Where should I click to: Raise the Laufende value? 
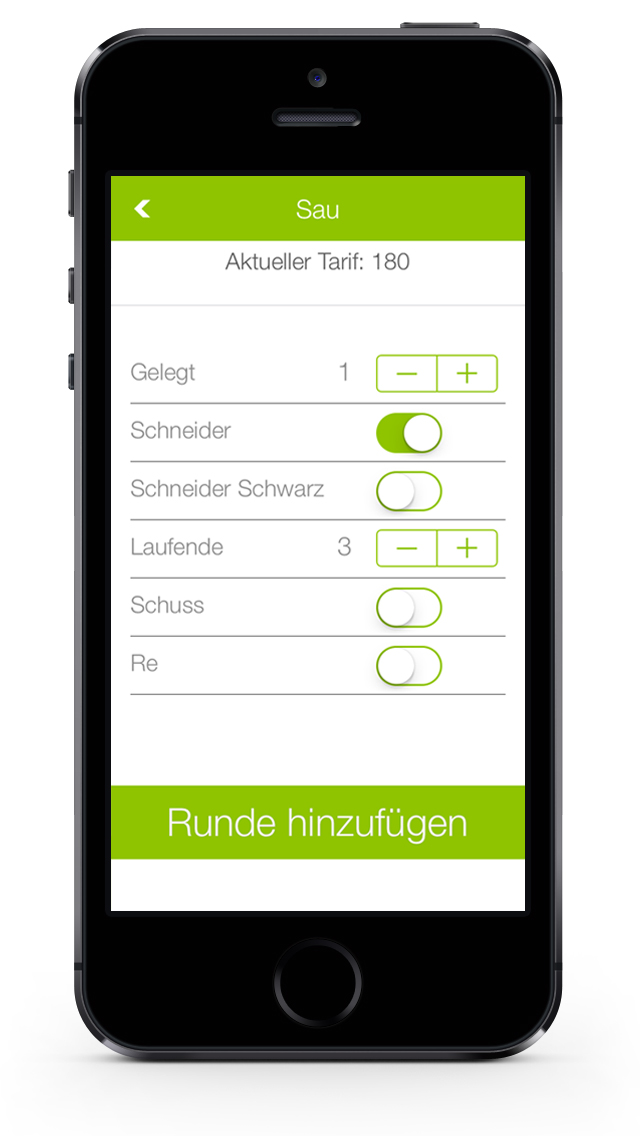coord(467,548)
